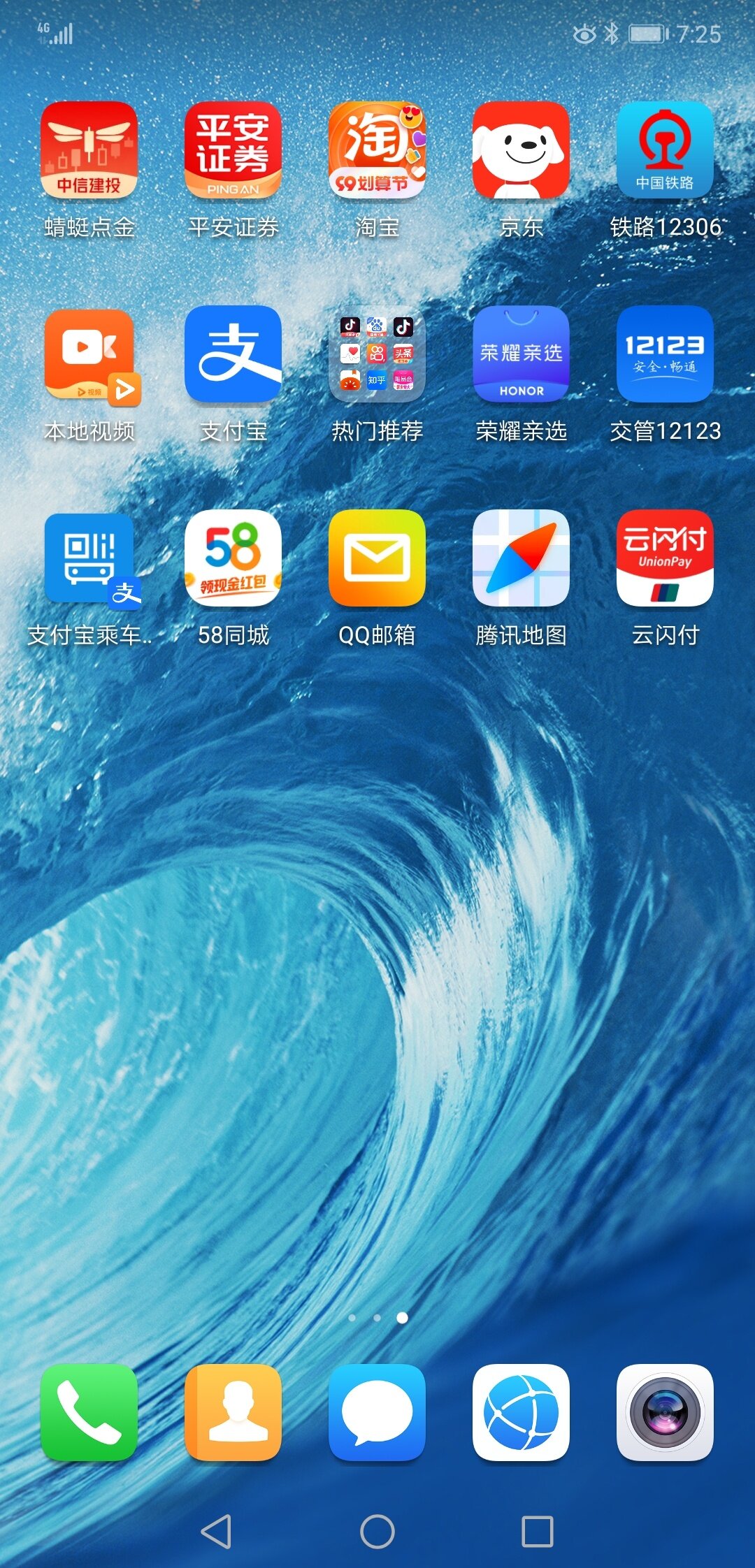
Task: Open the 58同城 app
Action: pyautogui.click(x=233, y=558)
